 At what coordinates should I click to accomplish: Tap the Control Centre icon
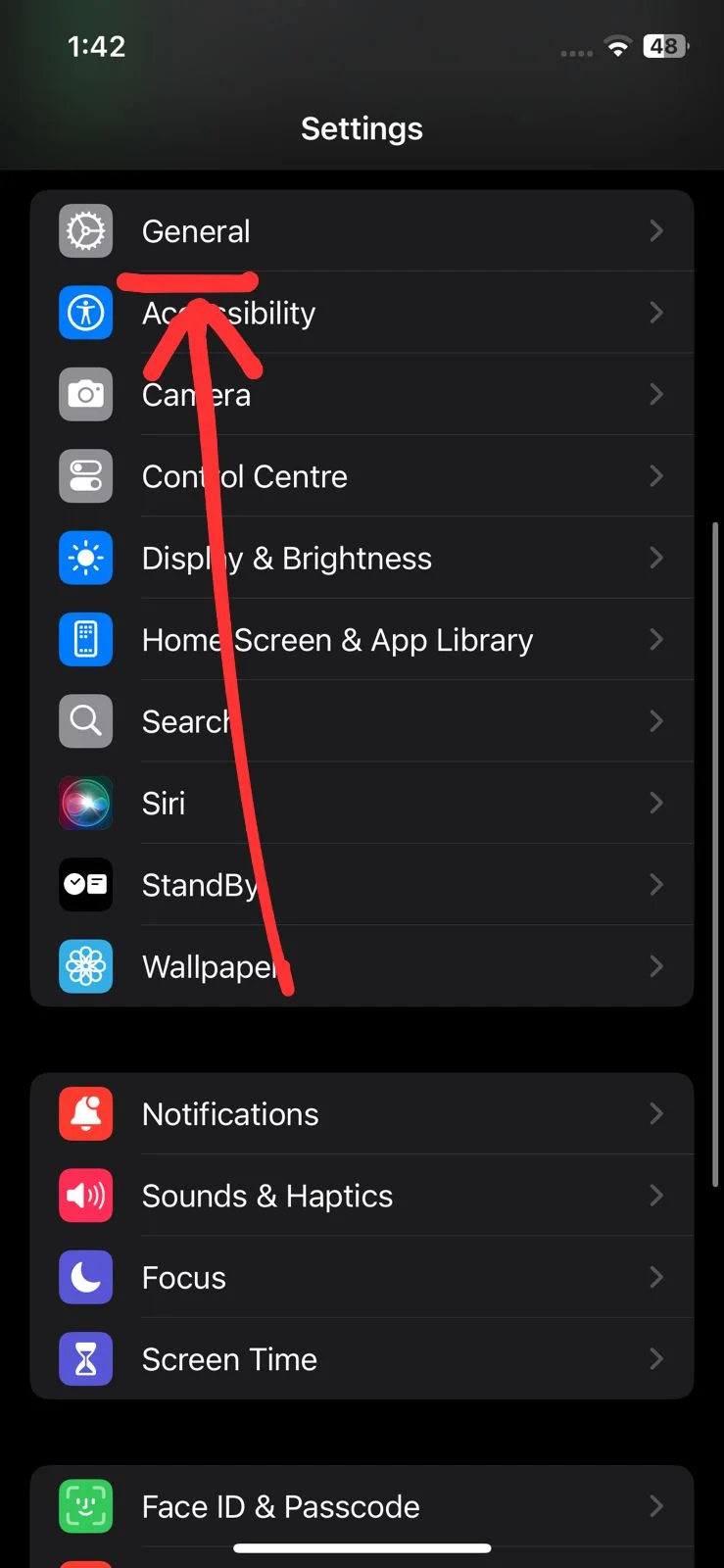pyautogui.click(x=85, y=476)
